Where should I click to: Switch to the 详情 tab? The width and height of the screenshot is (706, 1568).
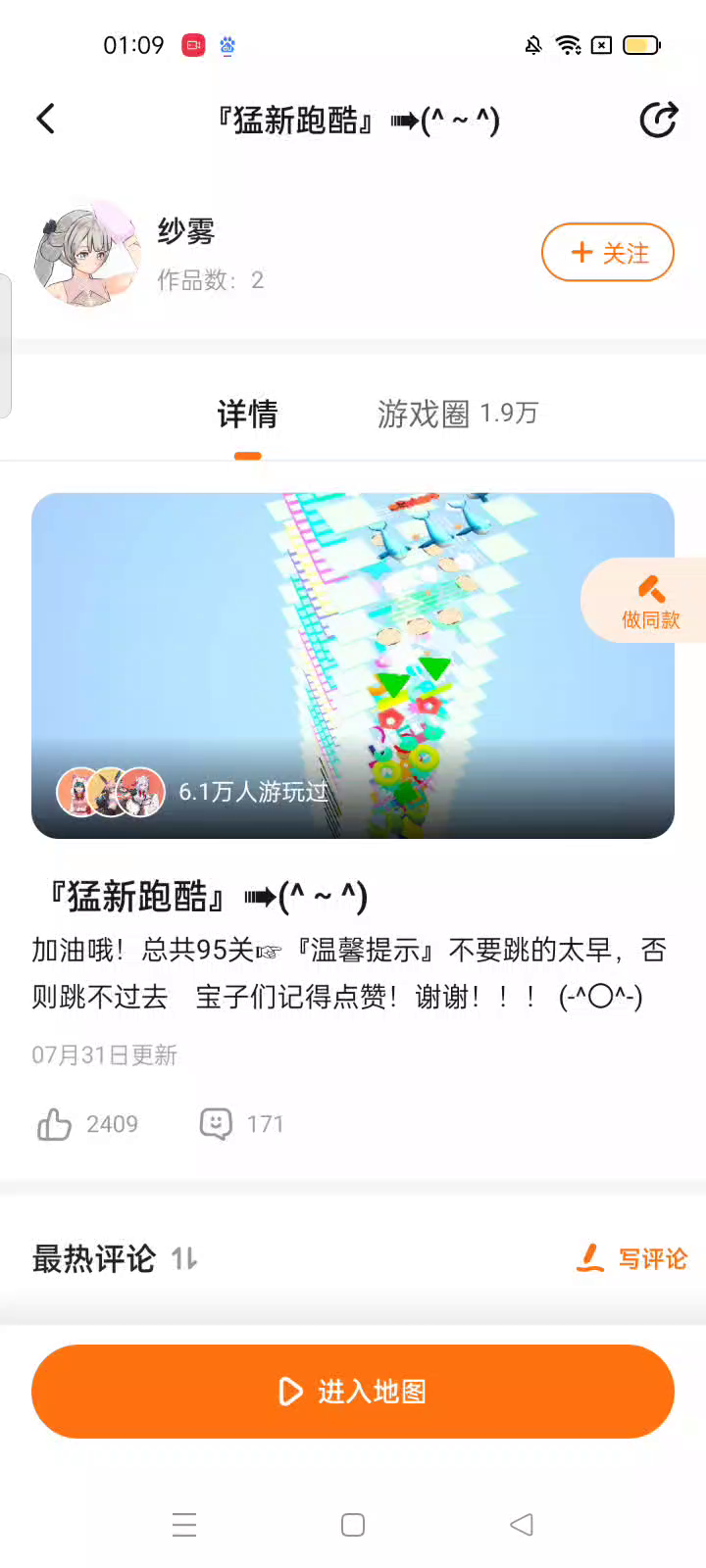click(x=247, y=415)
